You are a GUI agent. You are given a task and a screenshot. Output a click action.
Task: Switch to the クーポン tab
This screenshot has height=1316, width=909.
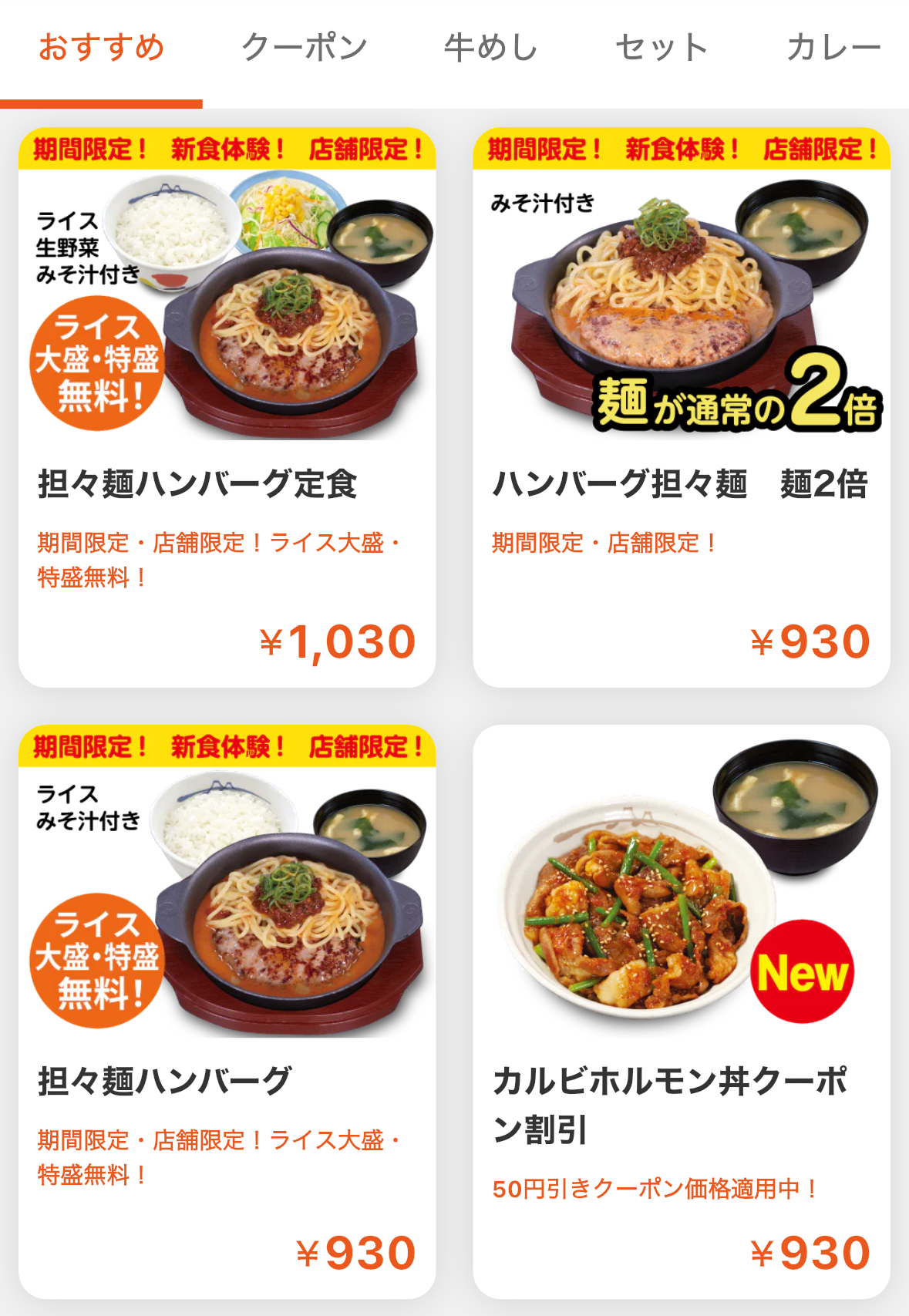(305, 48)
